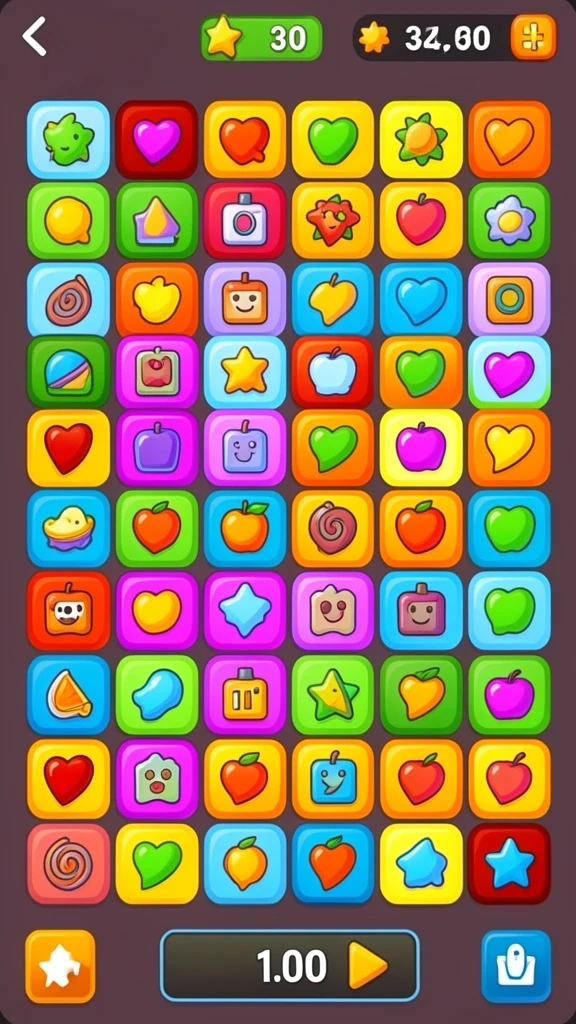The height and width of the screenshot is (1024, 576).
Task: Tap the white apple tile on red background
Action: click(333, 372)
